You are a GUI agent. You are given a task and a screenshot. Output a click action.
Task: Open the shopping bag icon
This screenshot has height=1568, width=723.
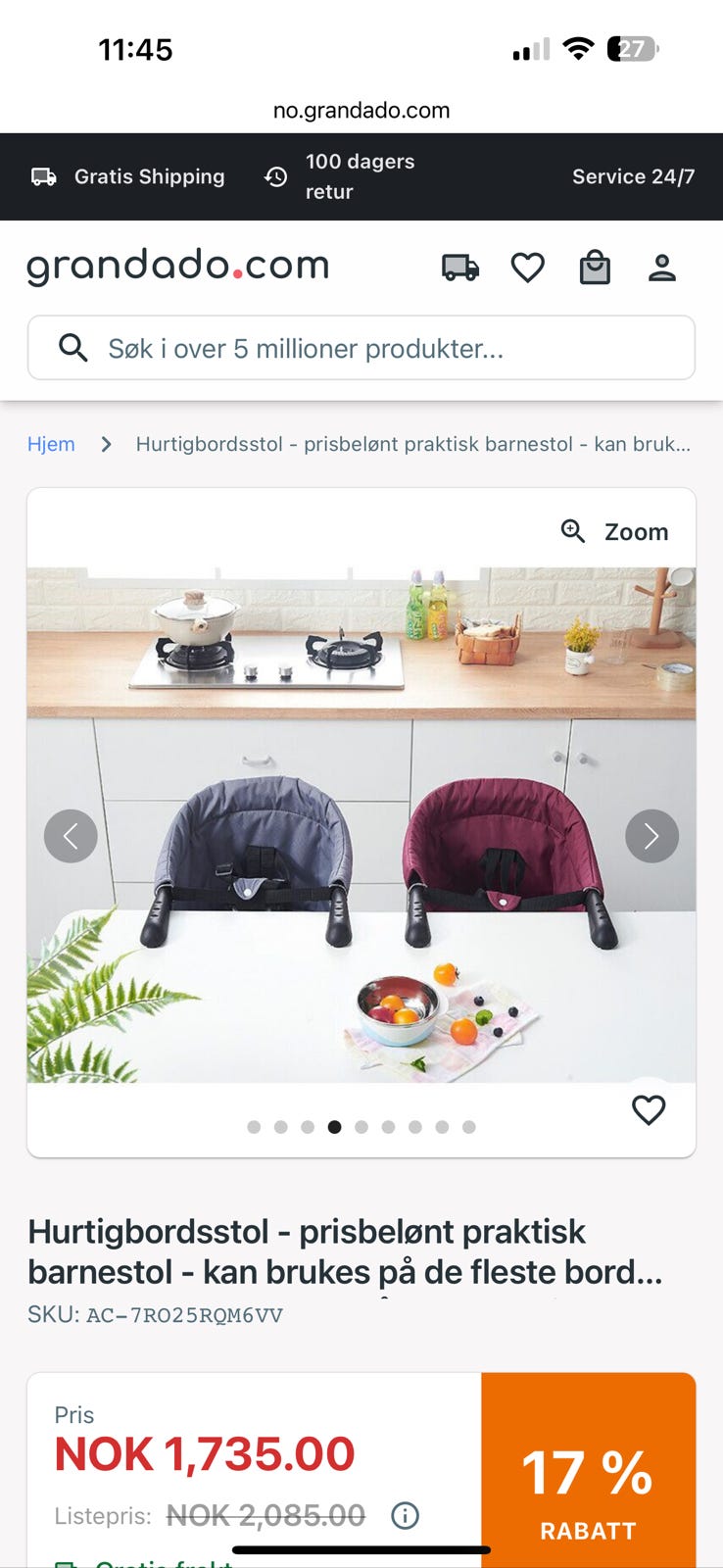pos(595,267)
